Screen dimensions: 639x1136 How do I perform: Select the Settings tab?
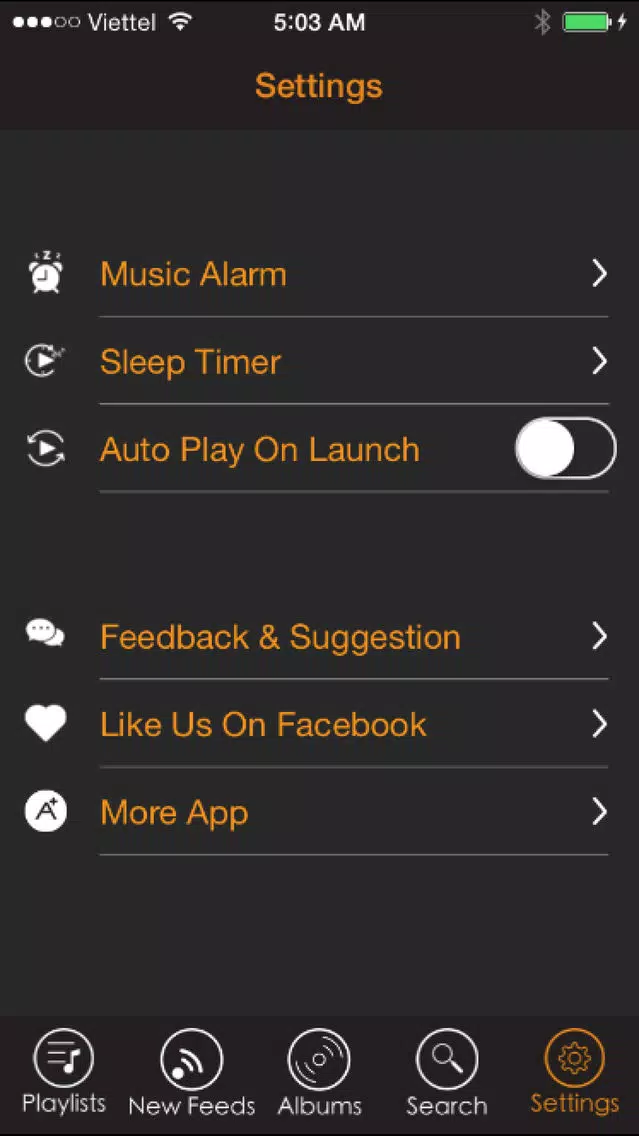click(x=575, y=1074)
